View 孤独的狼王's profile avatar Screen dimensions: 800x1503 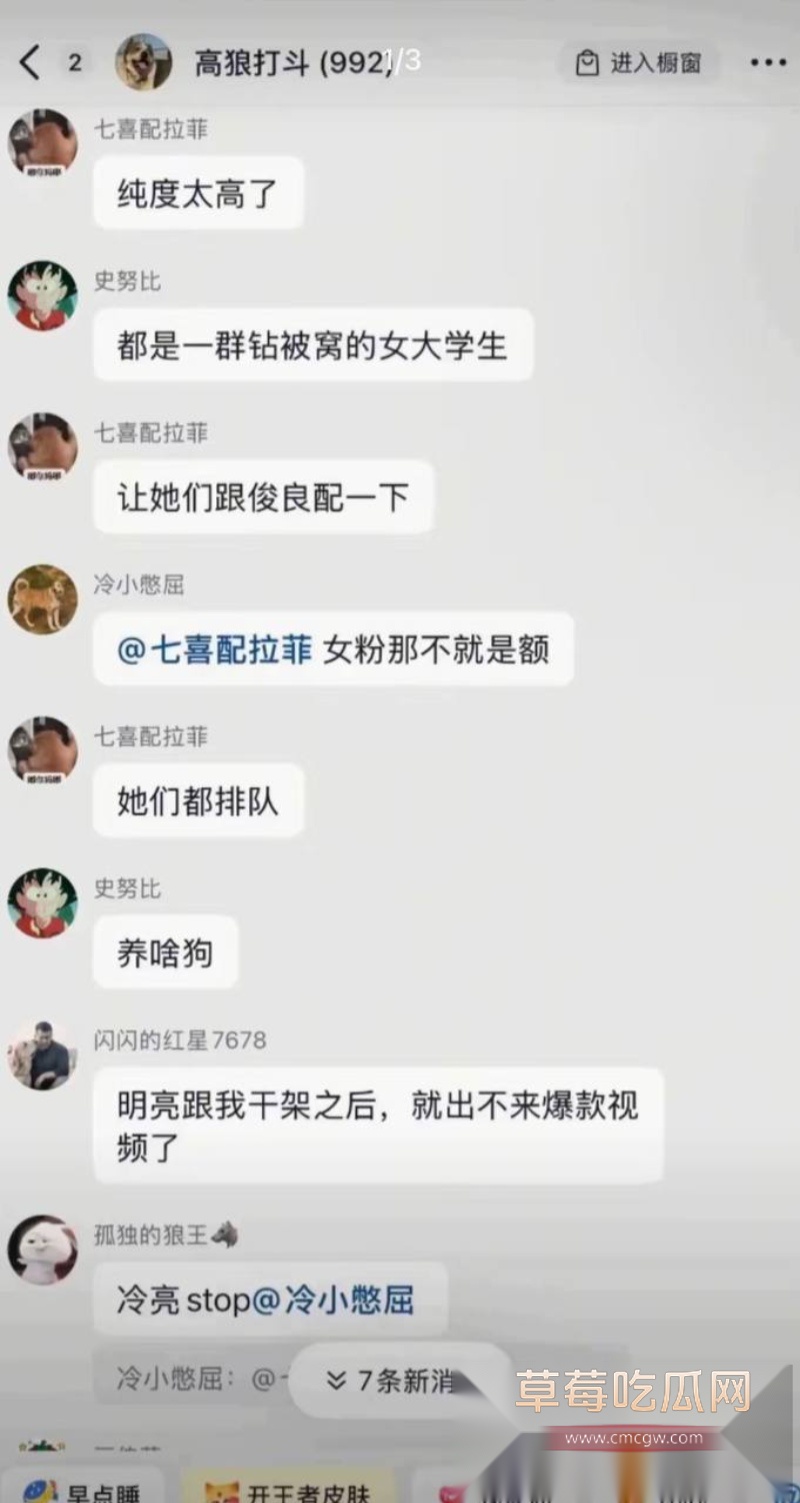coord(42,1250)
